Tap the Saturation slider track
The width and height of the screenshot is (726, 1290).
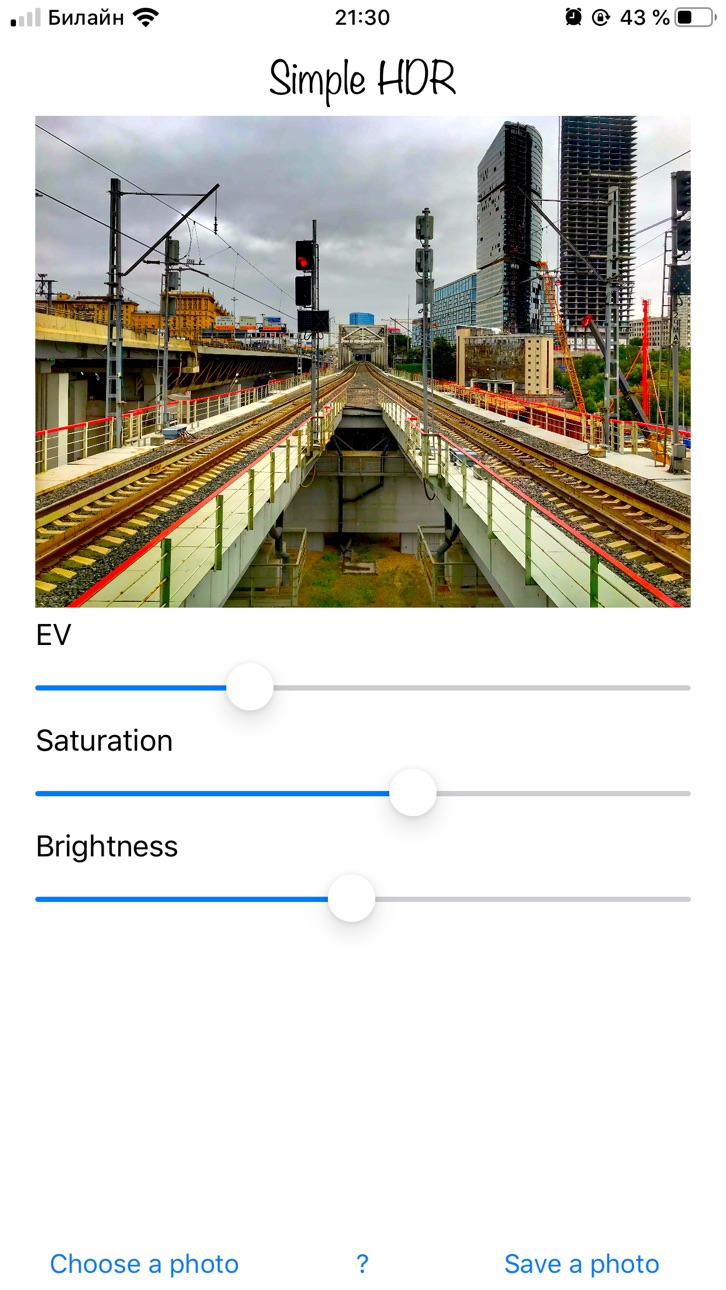click(363, 793)
